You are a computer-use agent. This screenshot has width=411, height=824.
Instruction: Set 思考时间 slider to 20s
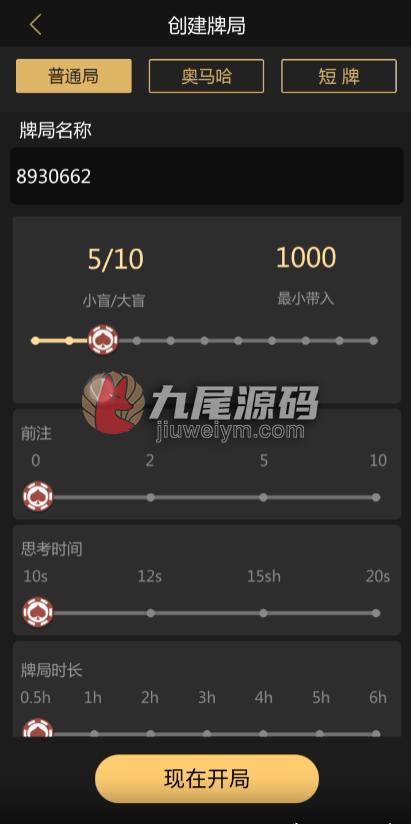376,613
